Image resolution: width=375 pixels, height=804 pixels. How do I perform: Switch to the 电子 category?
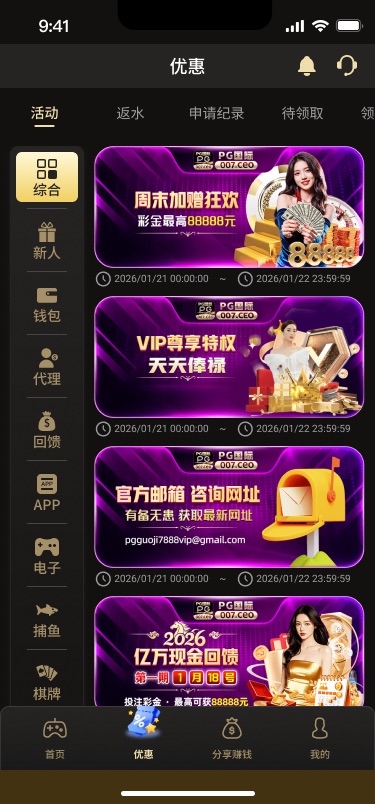click(x=47, y=555)
